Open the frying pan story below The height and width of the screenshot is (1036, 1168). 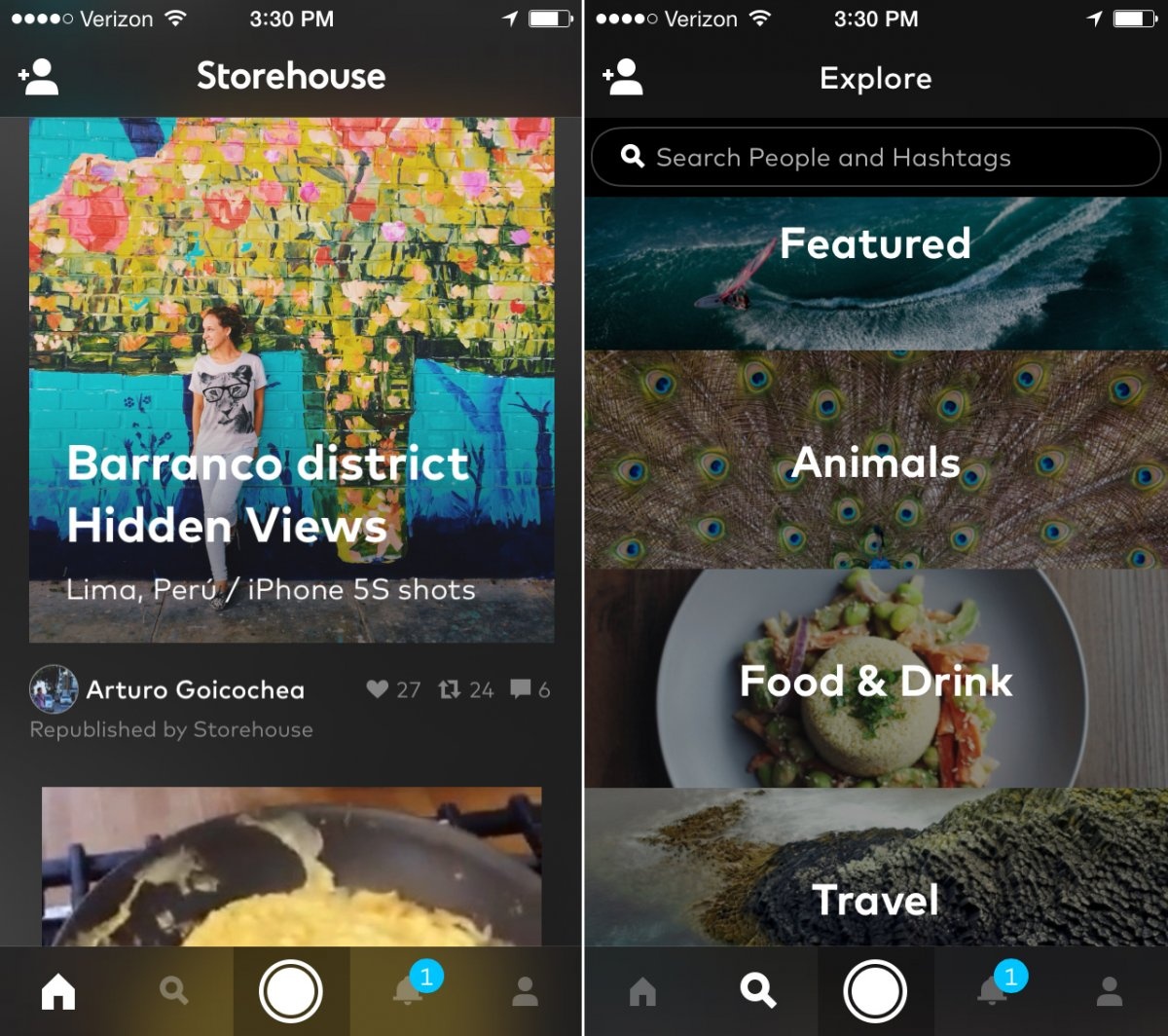click(x=291, y=865)
